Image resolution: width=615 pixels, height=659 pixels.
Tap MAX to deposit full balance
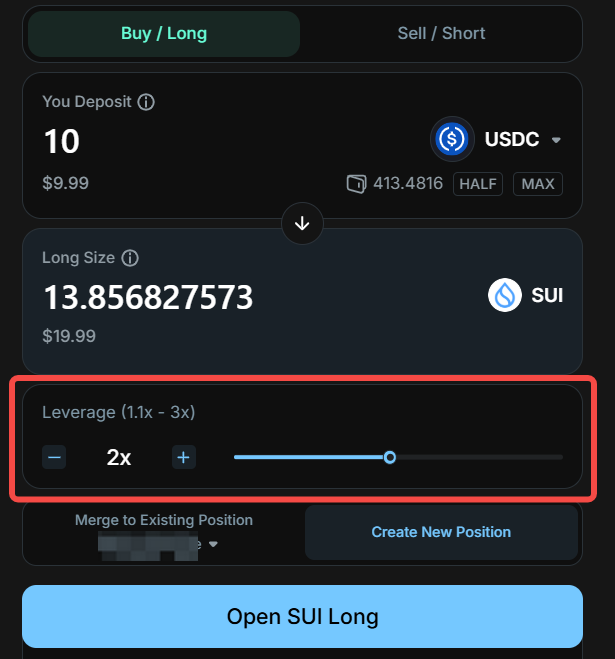pyautogui.click(x=538, y=184)
